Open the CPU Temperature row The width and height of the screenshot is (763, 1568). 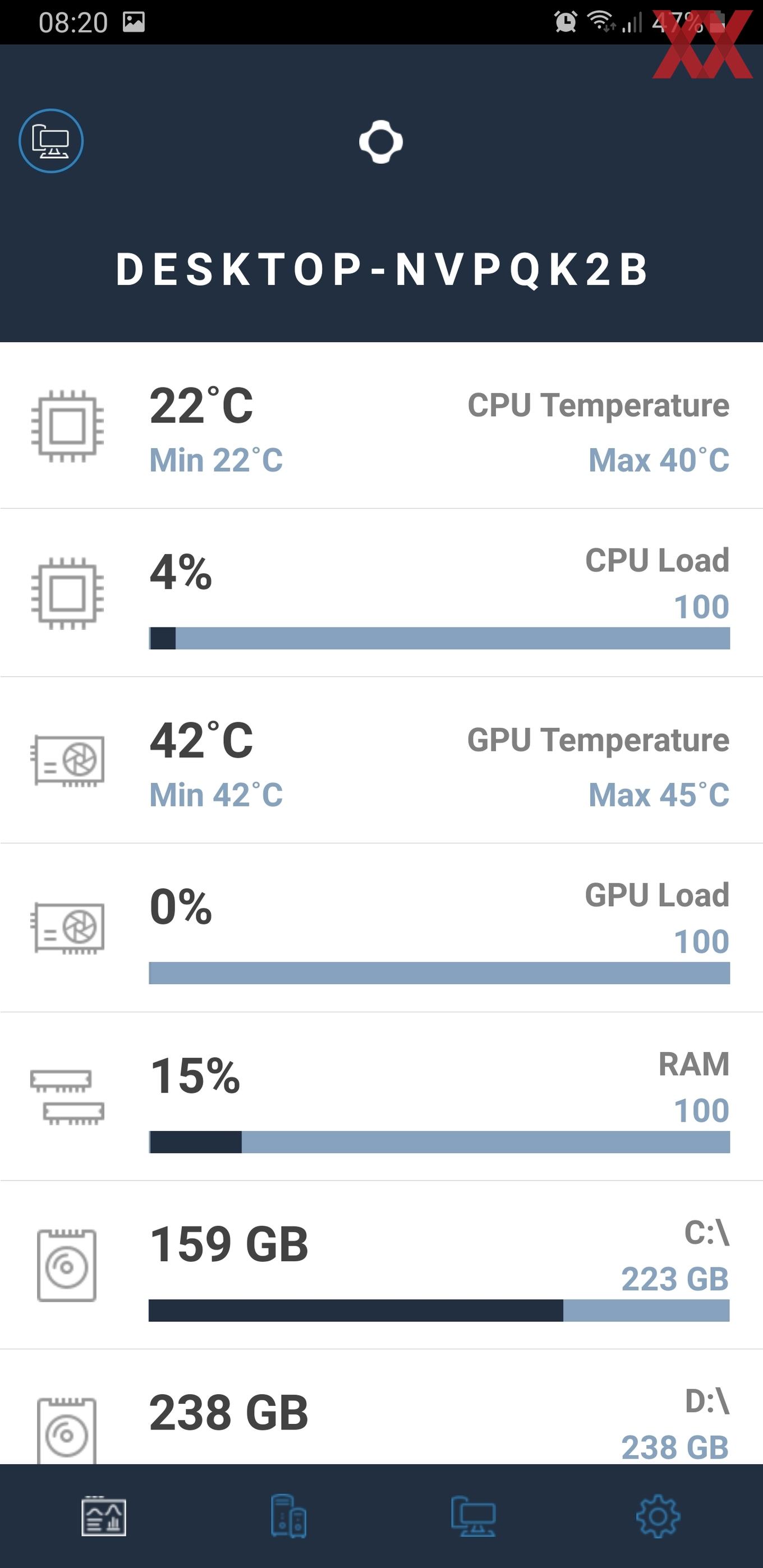point(381,426)
